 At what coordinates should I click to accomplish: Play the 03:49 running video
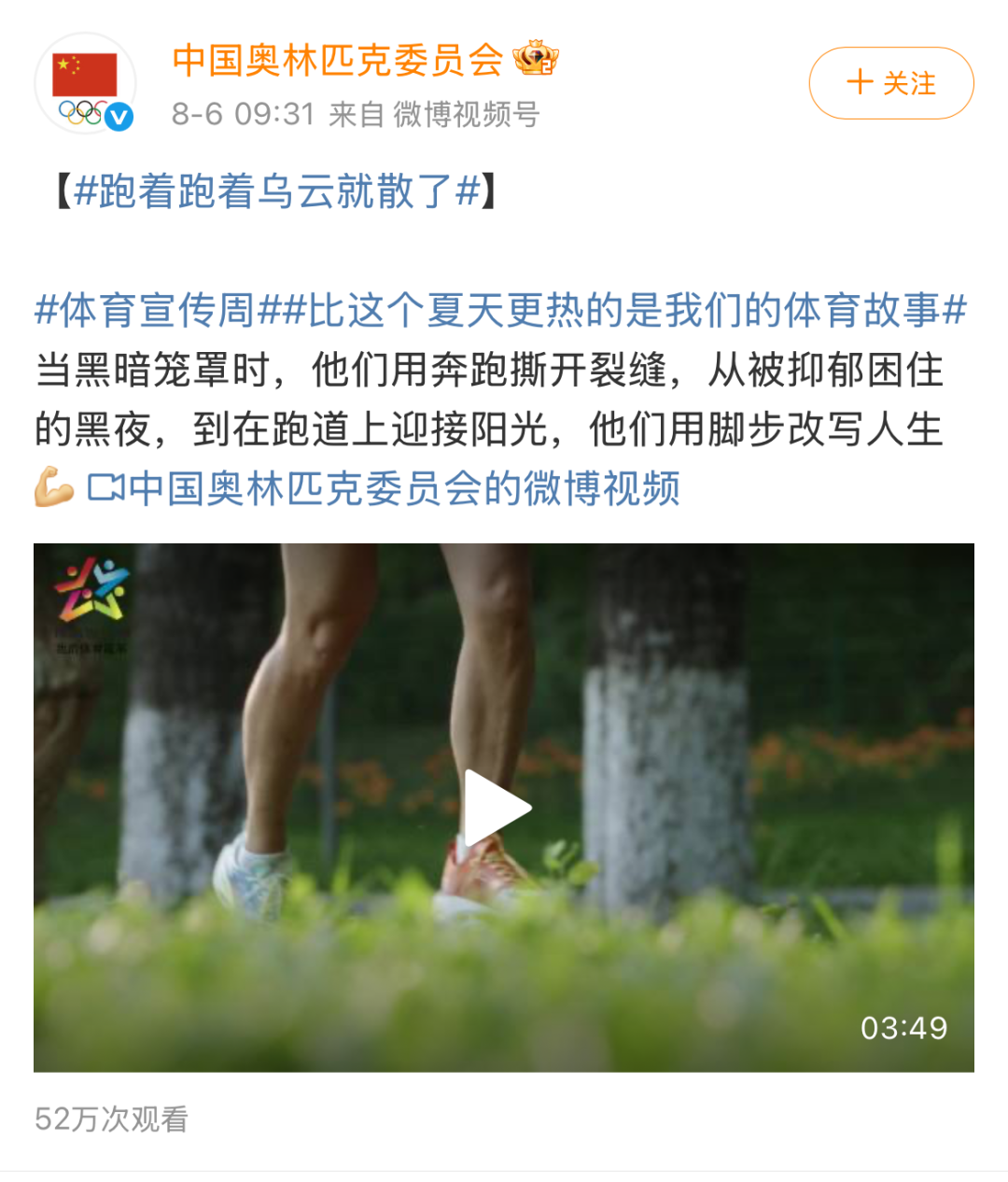pos(497,809)
